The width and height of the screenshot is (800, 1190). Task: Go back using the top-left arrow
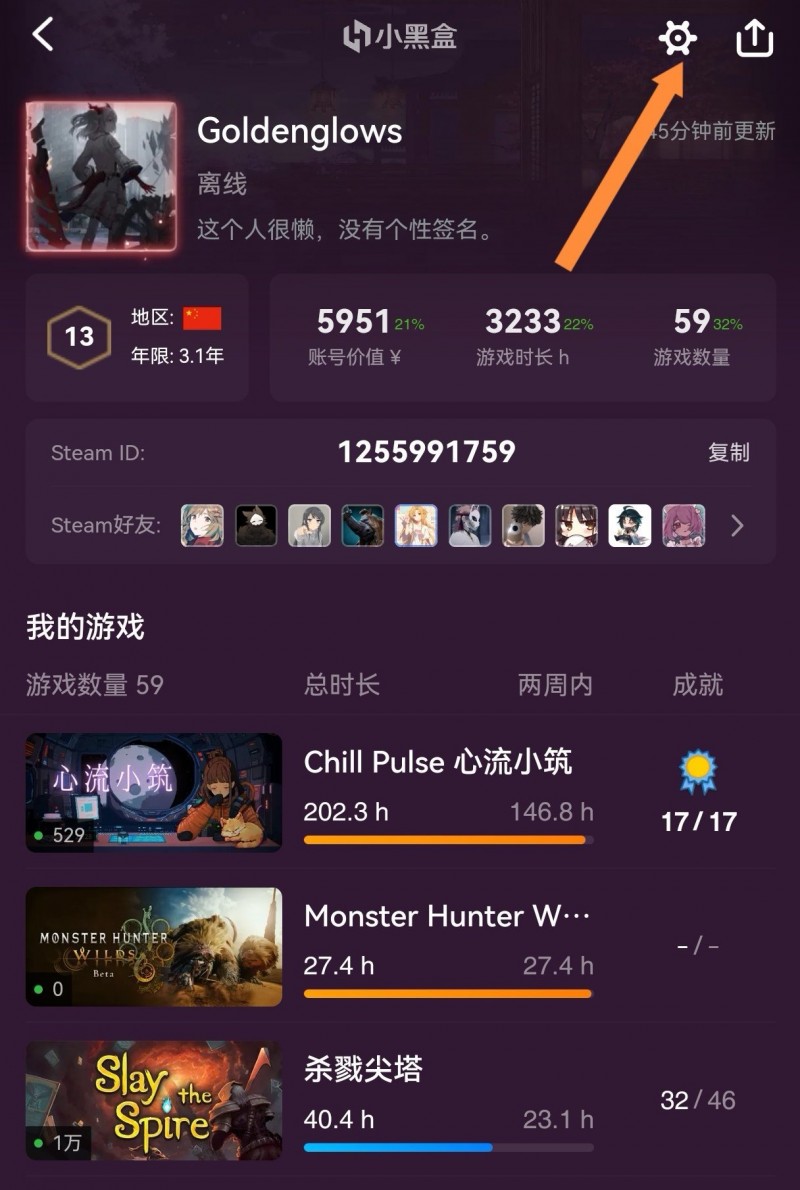pyautogui.click(x=42, y=36)
